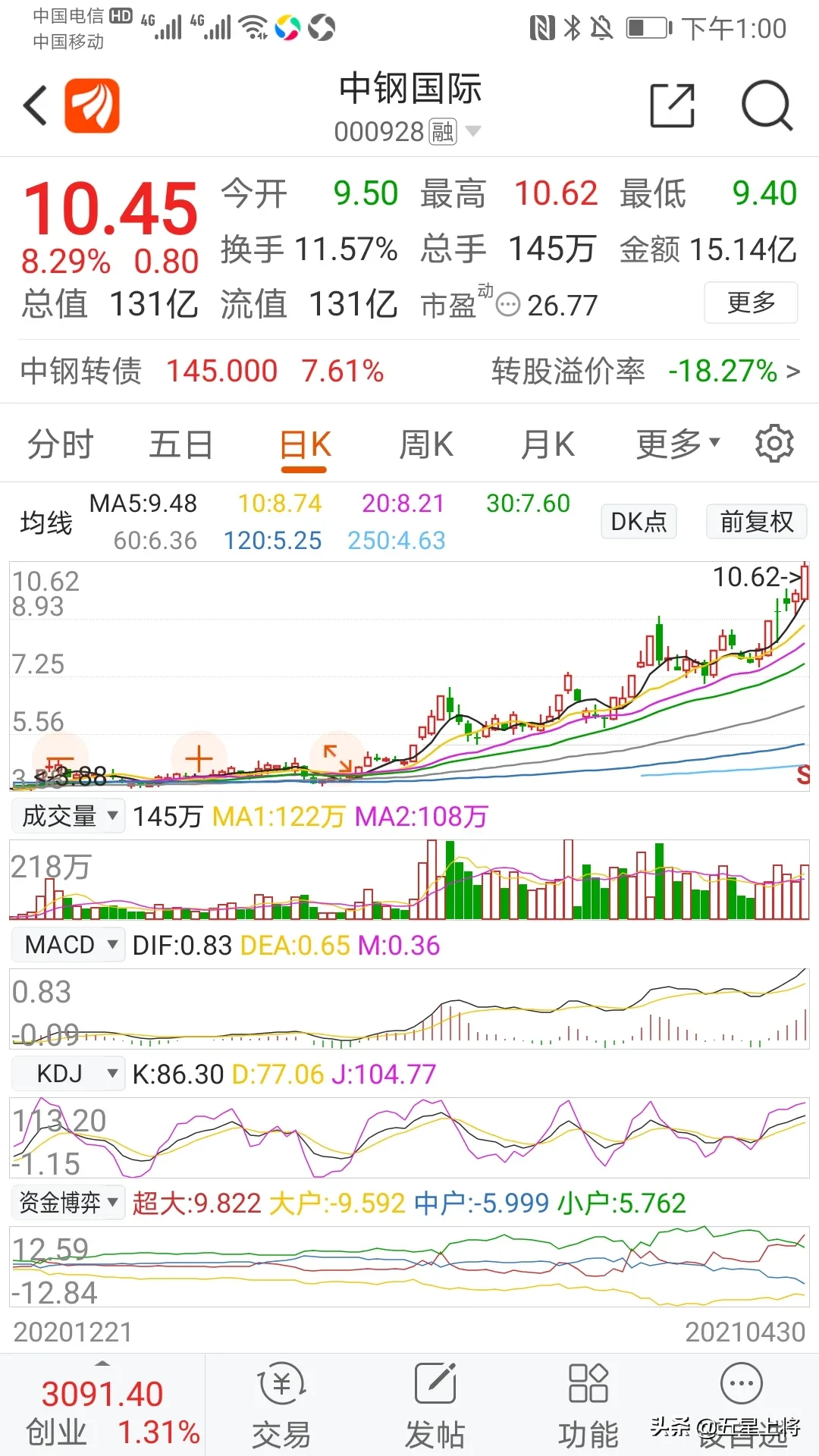Screen dimensions: 819x1456
Task: Open the 交易 trade button
Action: click(281, 1406)
